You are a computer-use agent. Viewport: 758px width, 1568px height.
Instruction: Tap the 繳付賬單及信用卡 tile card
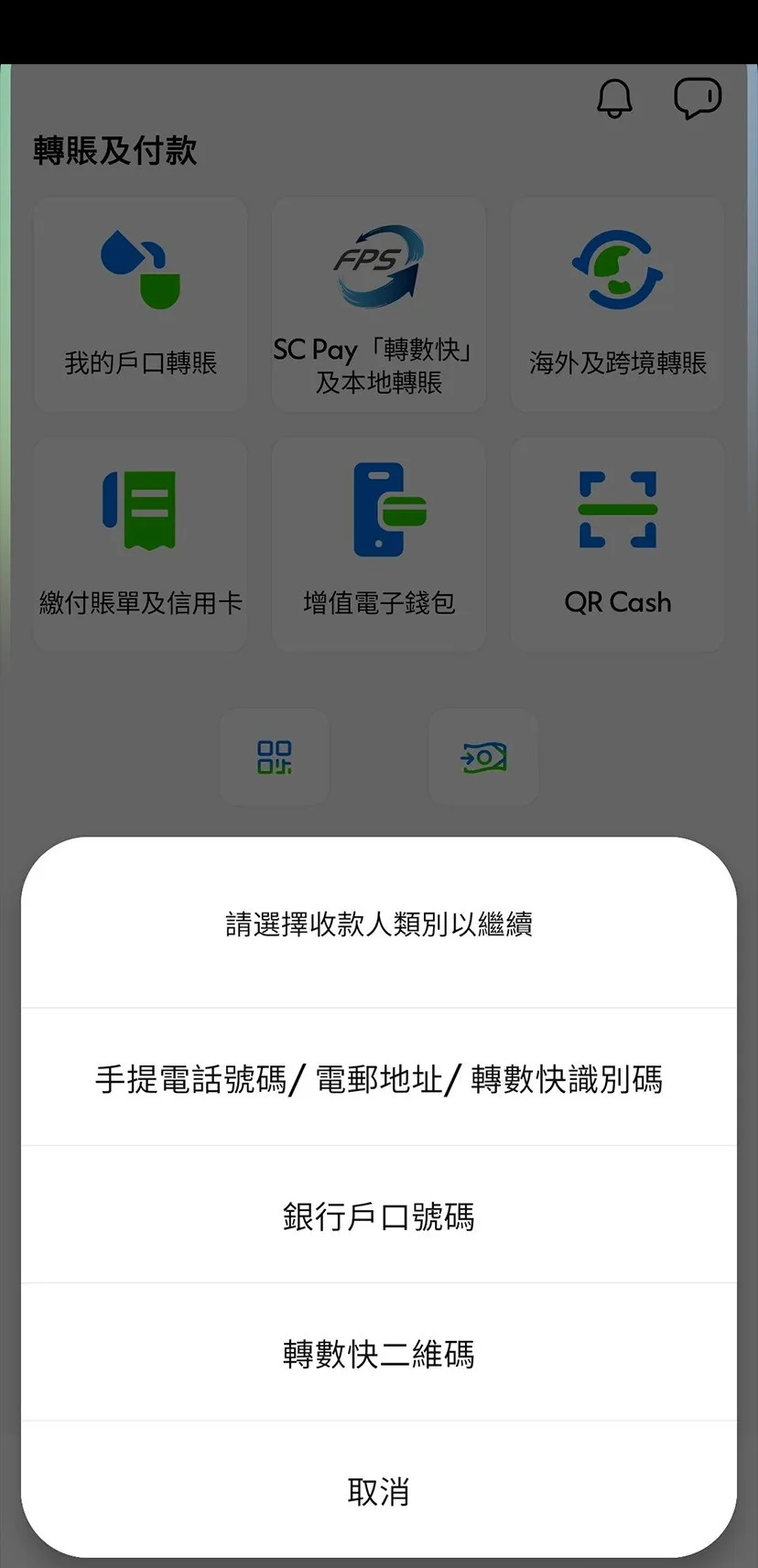[139, 544]
